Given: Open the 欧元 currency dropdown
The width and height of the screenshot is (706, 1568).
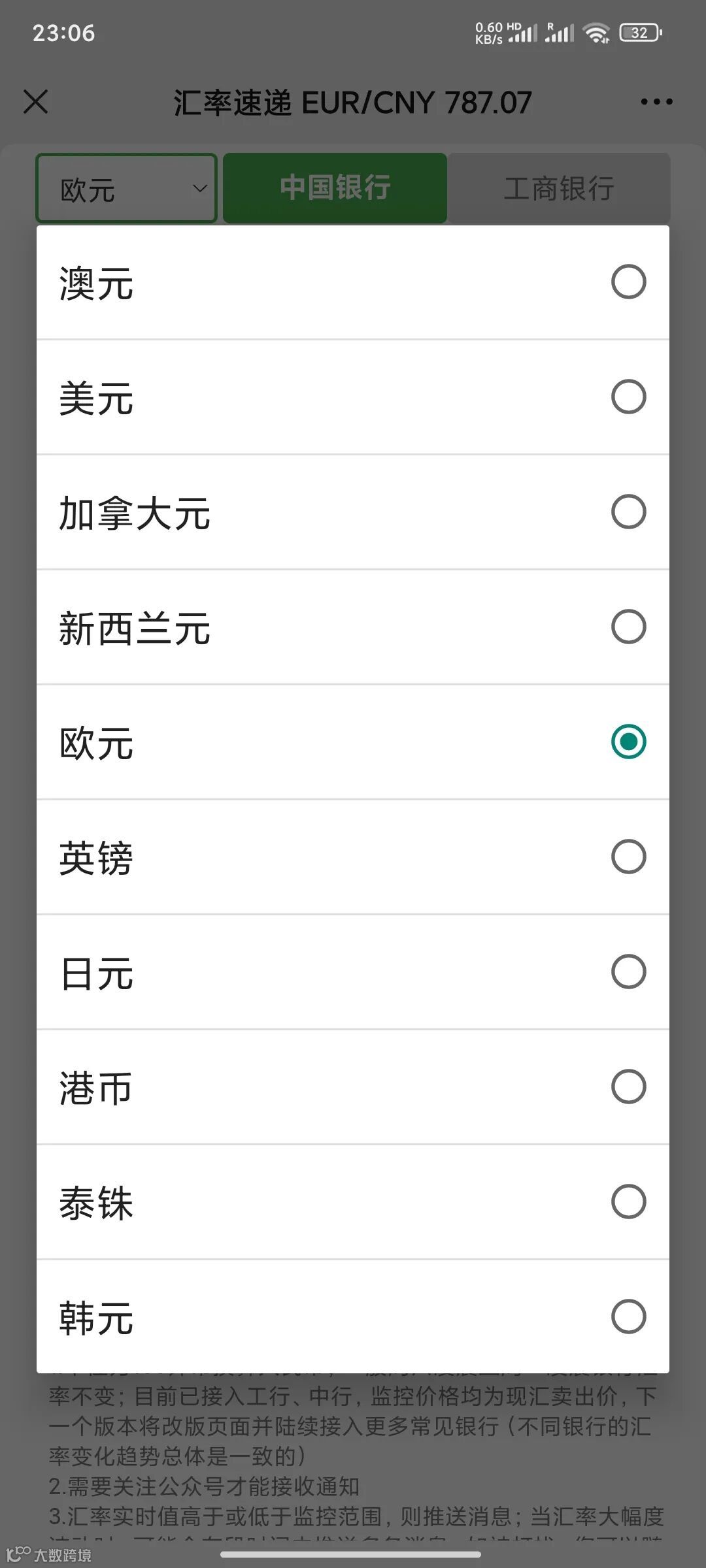Looking at the screenshot, I should 126,188.
